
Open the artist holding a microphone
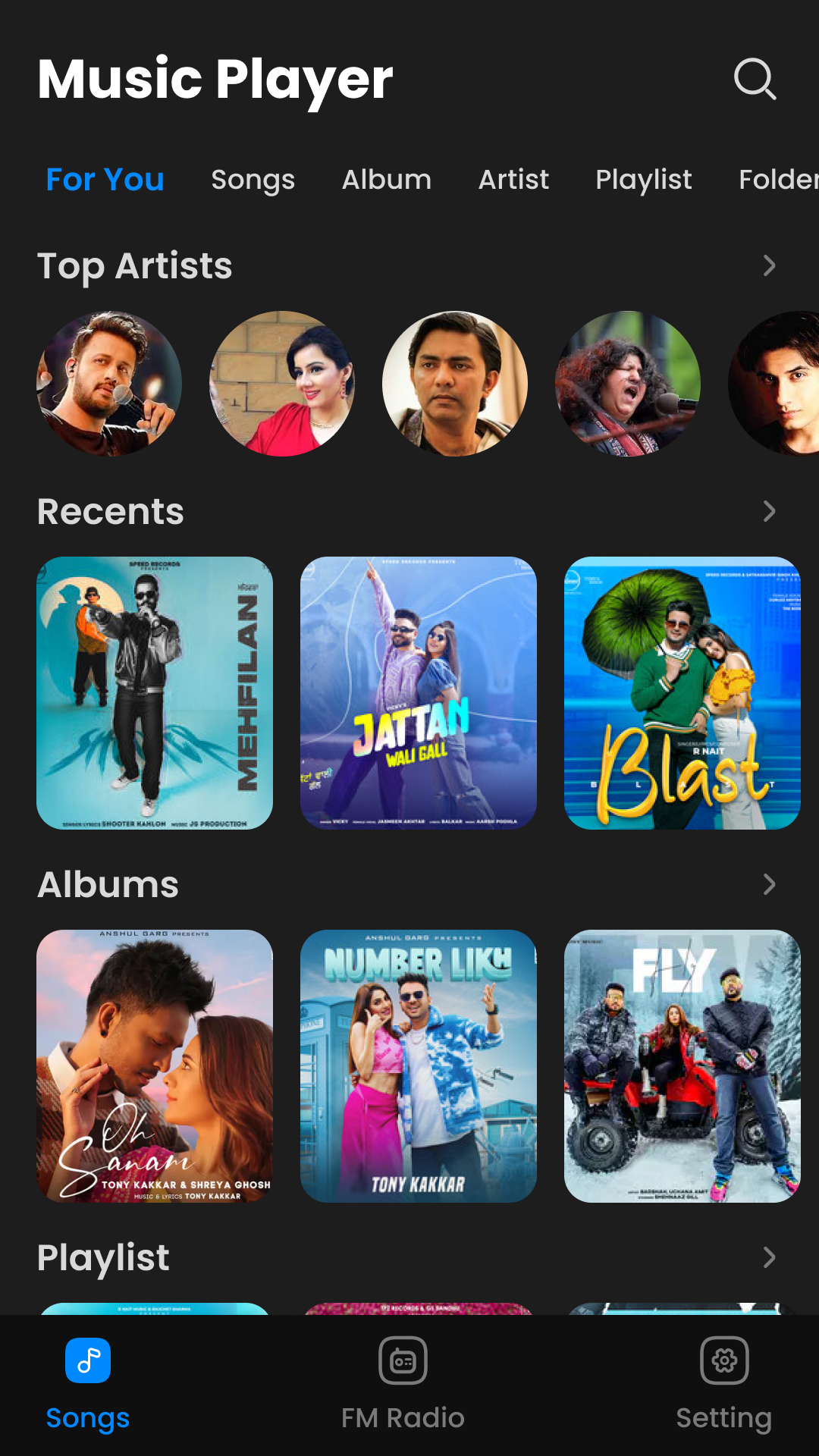coord(109,384)
